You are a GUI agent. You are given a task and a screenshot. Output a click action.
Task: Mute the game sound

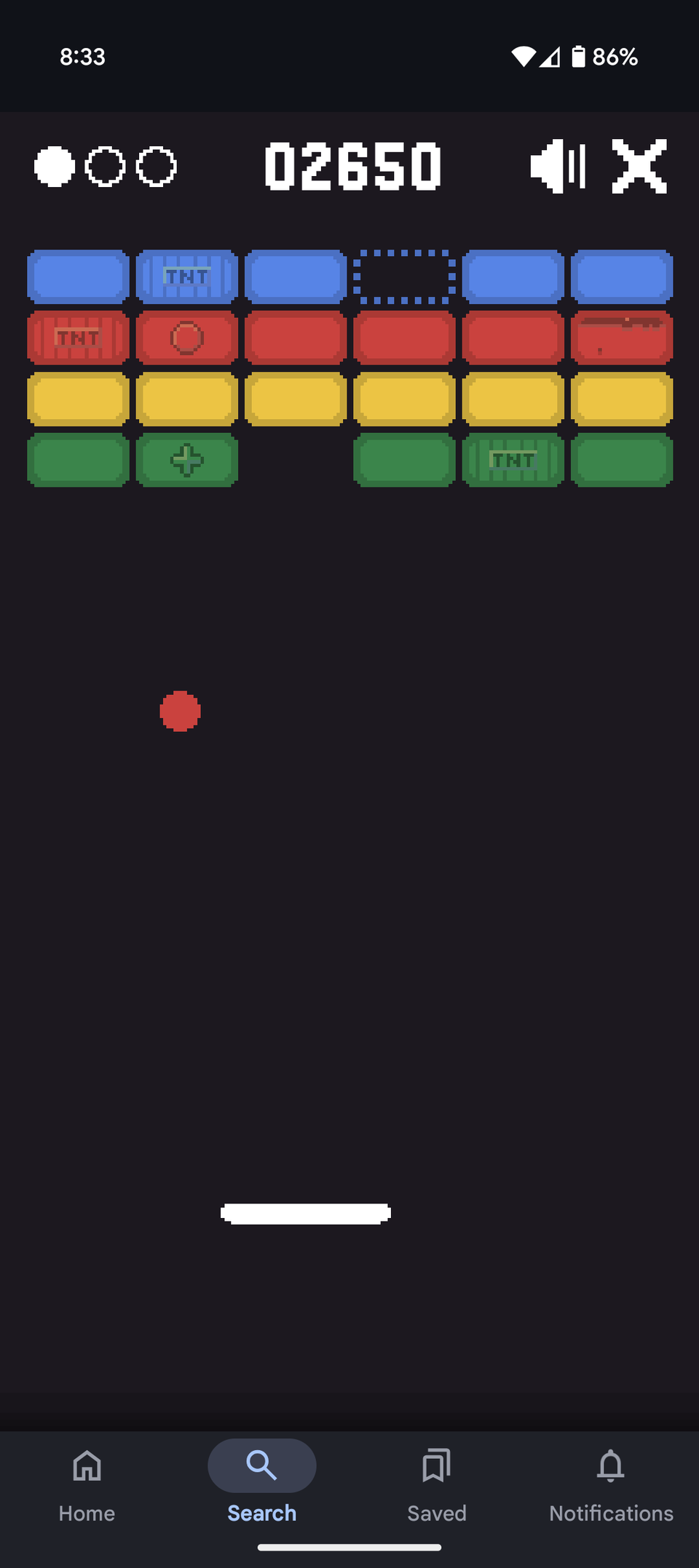558,166
